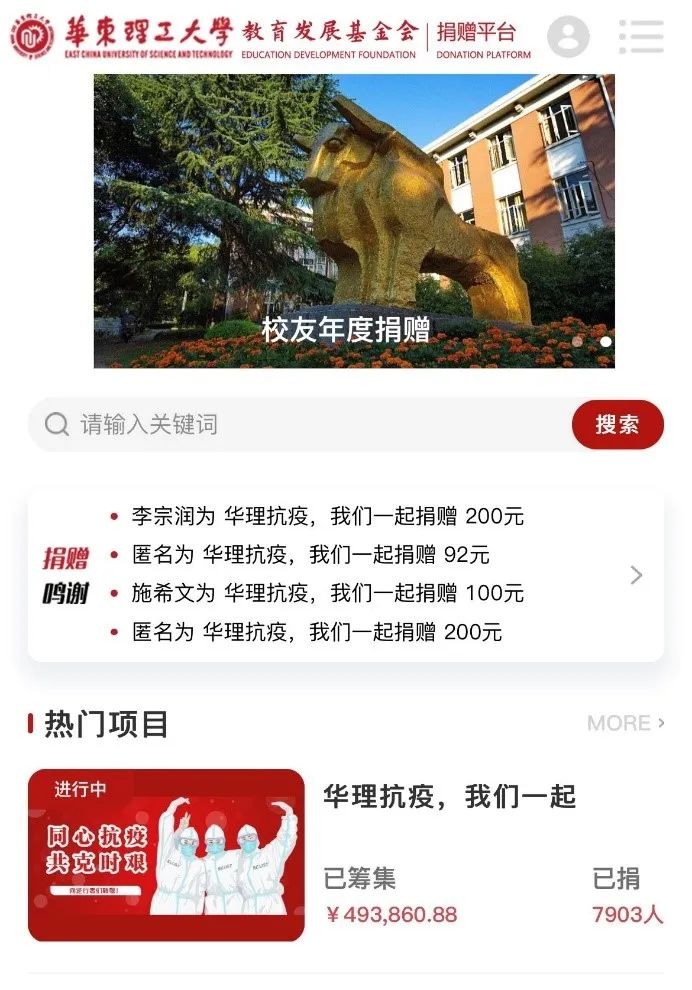Tap the red 搜索 button
The width and height of the screenshot is (692, 990).
[x=617, y=425]
